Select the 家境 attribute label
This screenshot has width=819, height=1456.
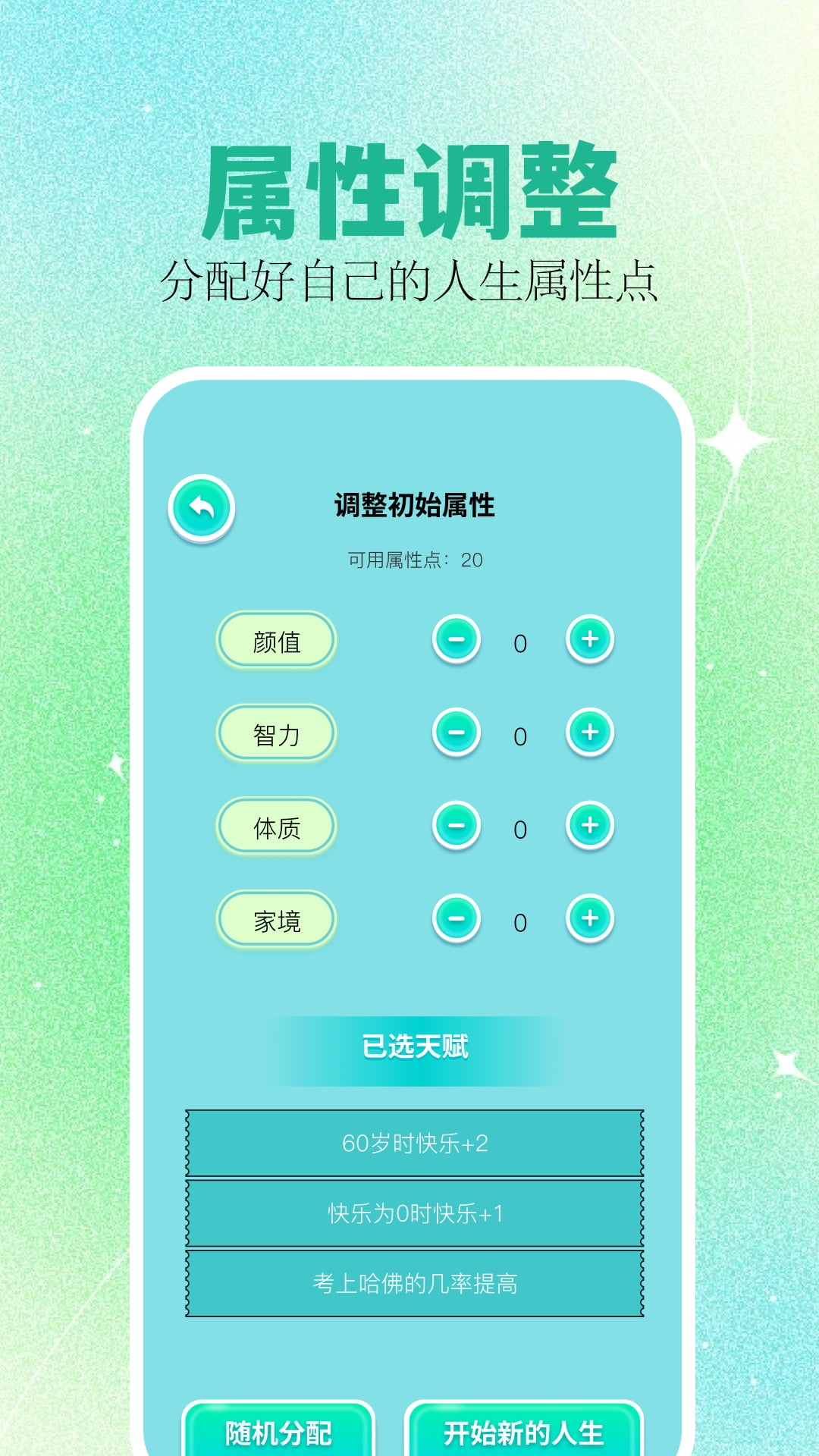(275, 920)
